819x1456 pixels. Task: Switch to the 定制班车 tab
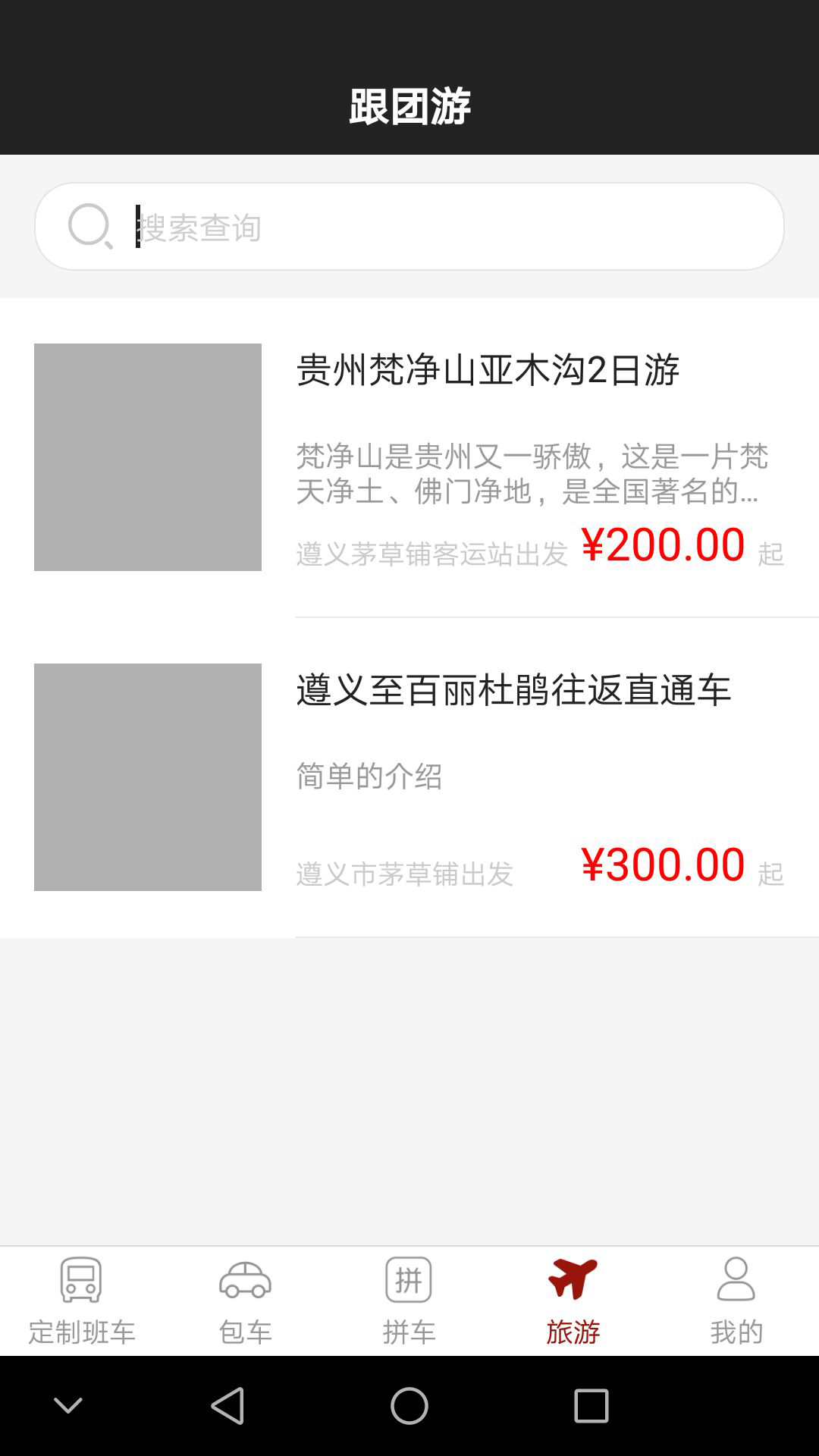[x=82, y=1301]
